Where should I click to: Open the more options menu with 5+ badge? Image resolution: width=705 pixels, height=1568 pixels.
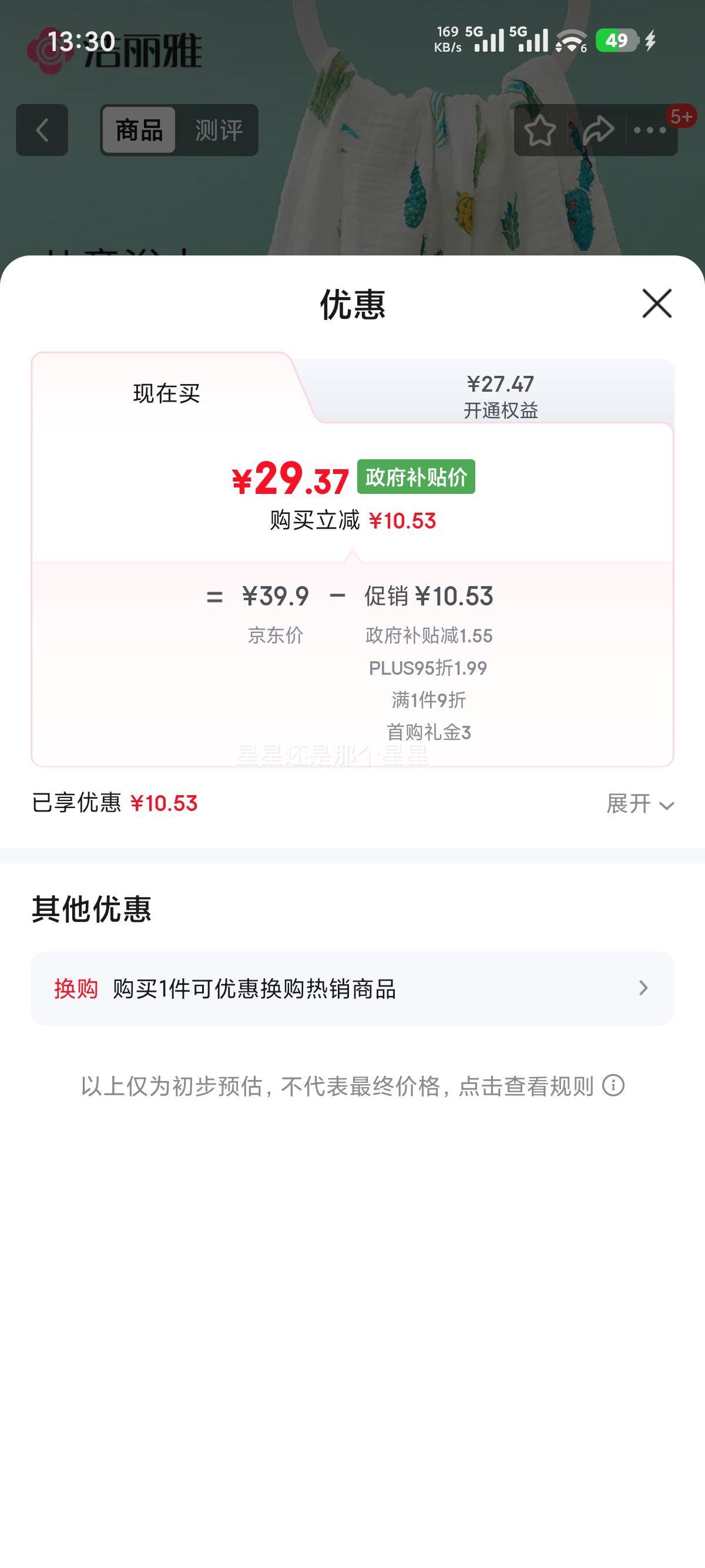click(650, 130)
